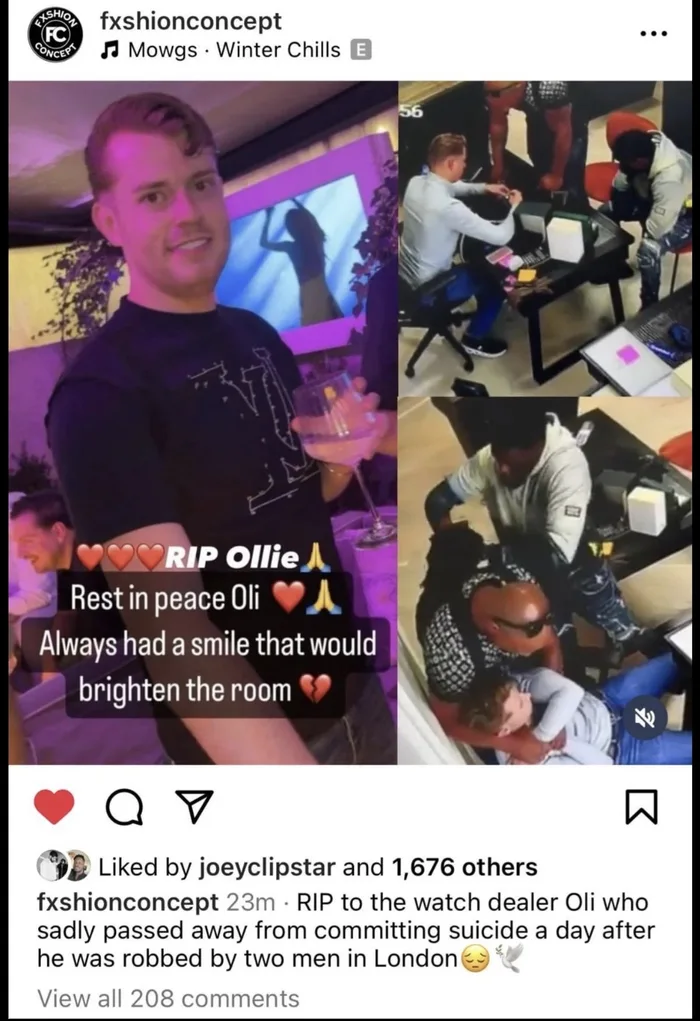700x1021 pixels.
Task: Open the post's three-dot overflow menu
Action: [x=652, y=33]
